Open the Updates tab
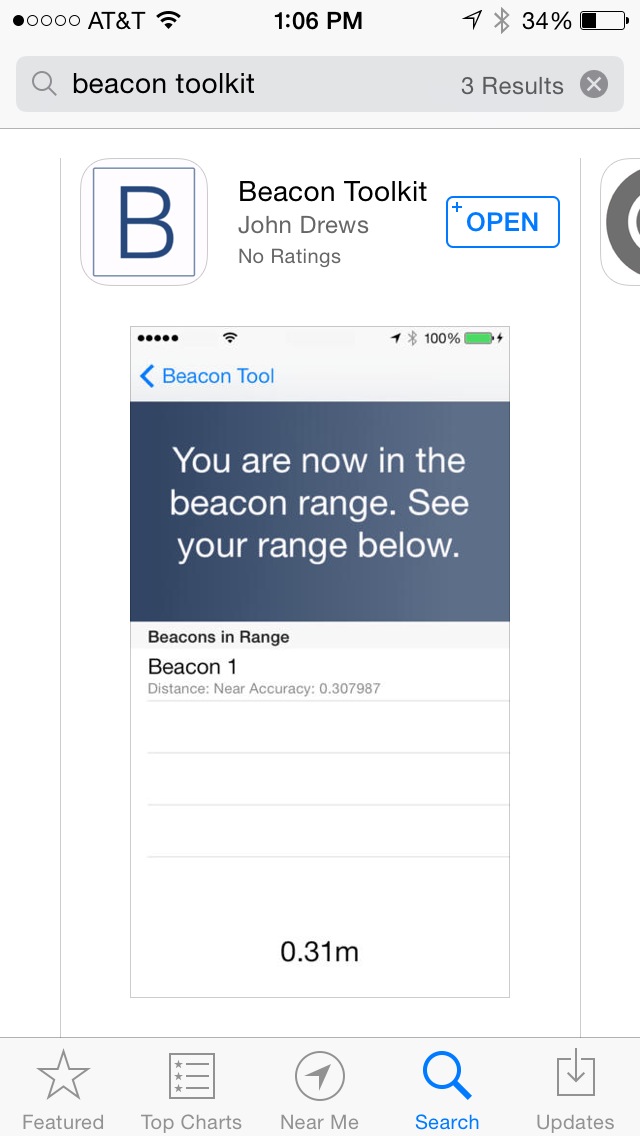640x1136 pixels. [575, 1090]
